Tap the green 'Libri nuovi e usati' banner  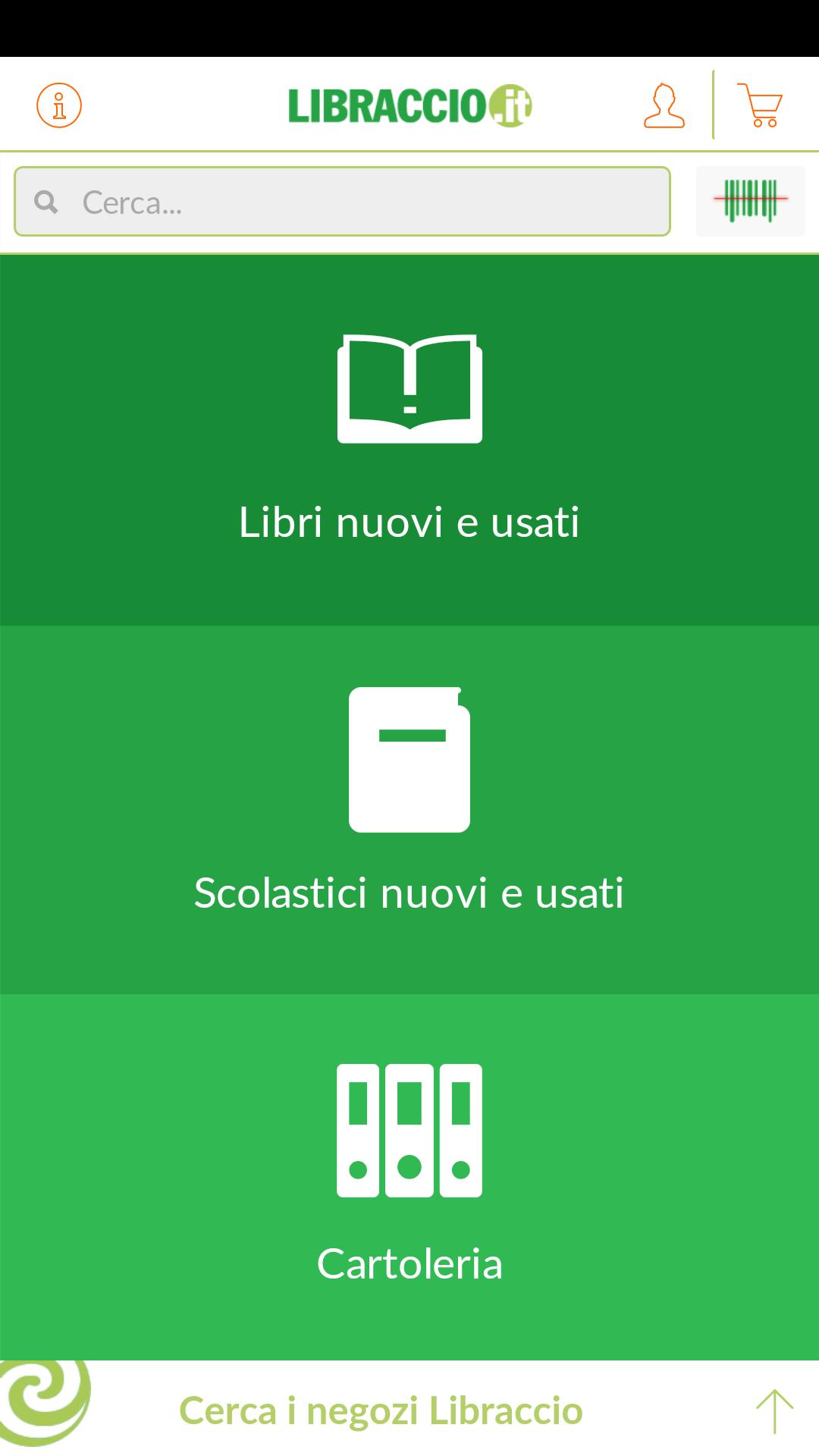click(409, 436)
